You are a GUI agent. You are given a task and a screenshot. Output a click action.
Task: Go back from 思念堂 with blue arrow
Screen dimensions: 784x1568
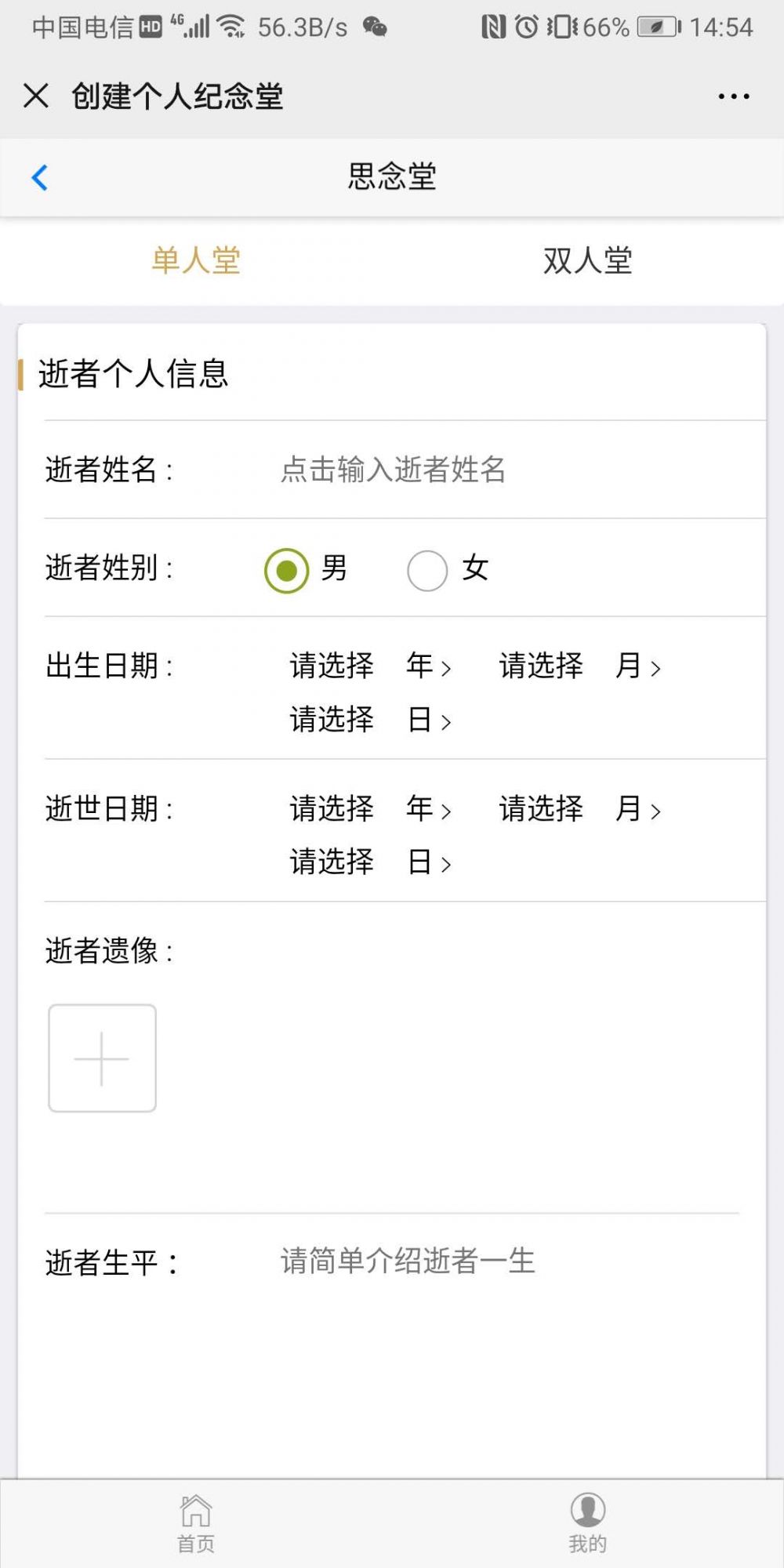pos(40,177)
